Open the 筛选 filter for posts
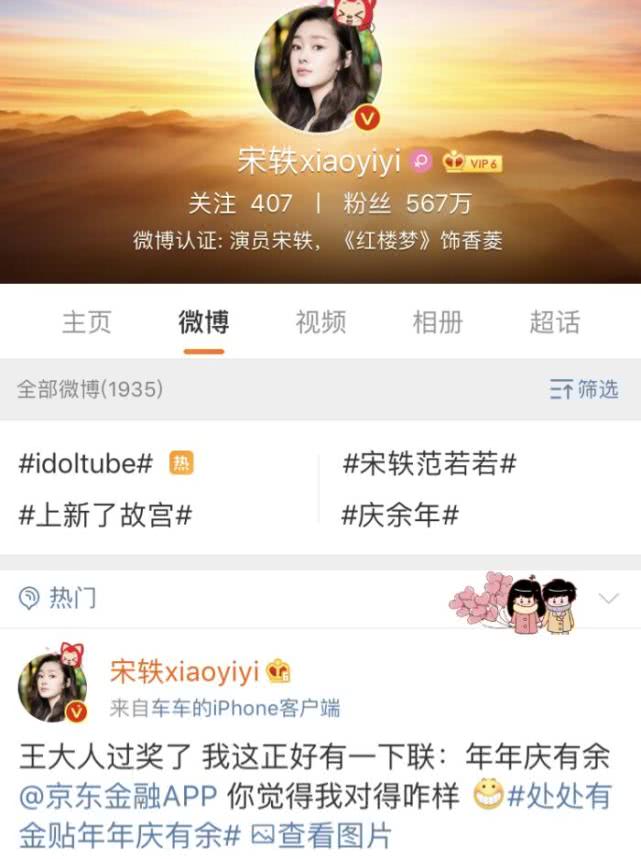This screenshot has height=859, width=641. pos(584,389)
